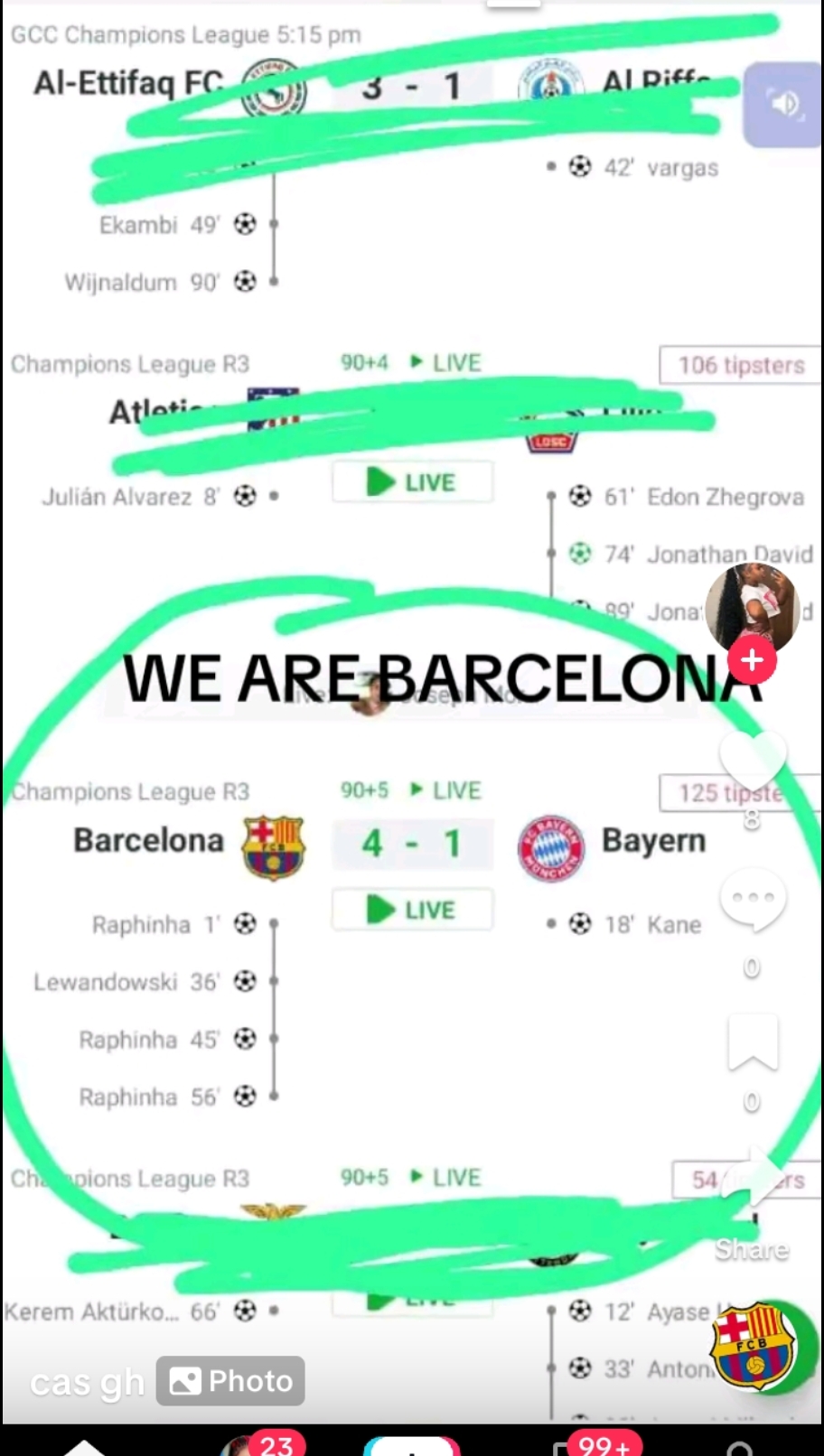
Task: Open the Barcelona sound disc
Action: (753, 1346)
